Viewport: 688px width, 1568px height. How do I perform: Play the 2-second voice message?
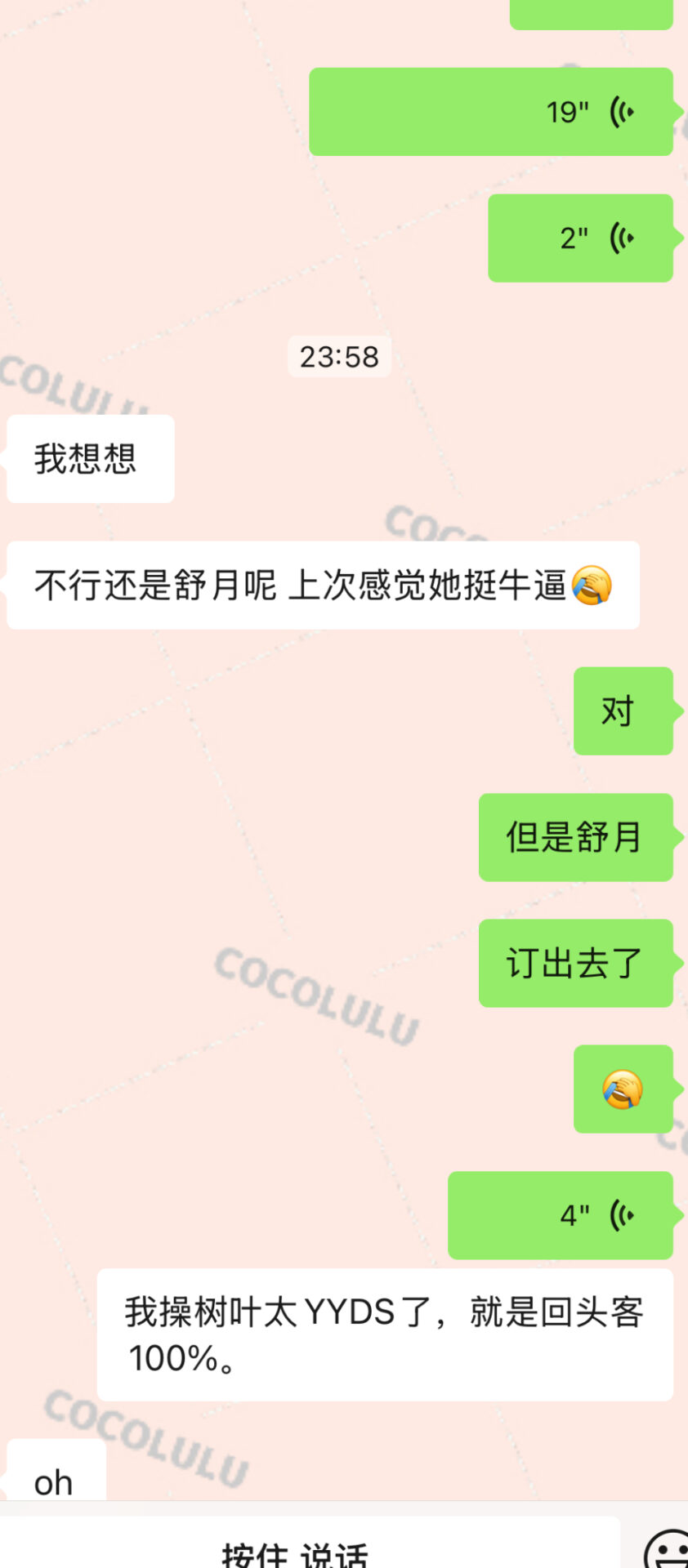point(580,238)
